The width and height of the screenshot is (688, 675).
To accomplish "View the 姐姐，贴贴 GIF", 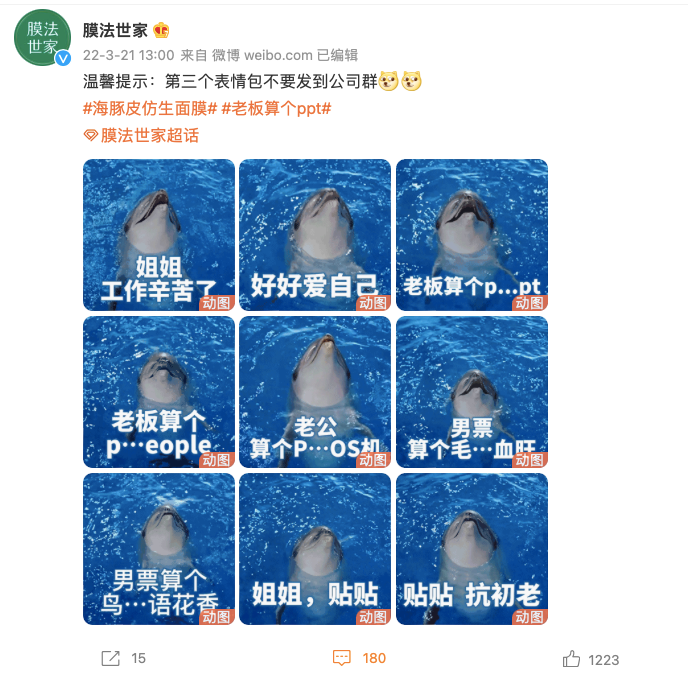I will (315, 549).
